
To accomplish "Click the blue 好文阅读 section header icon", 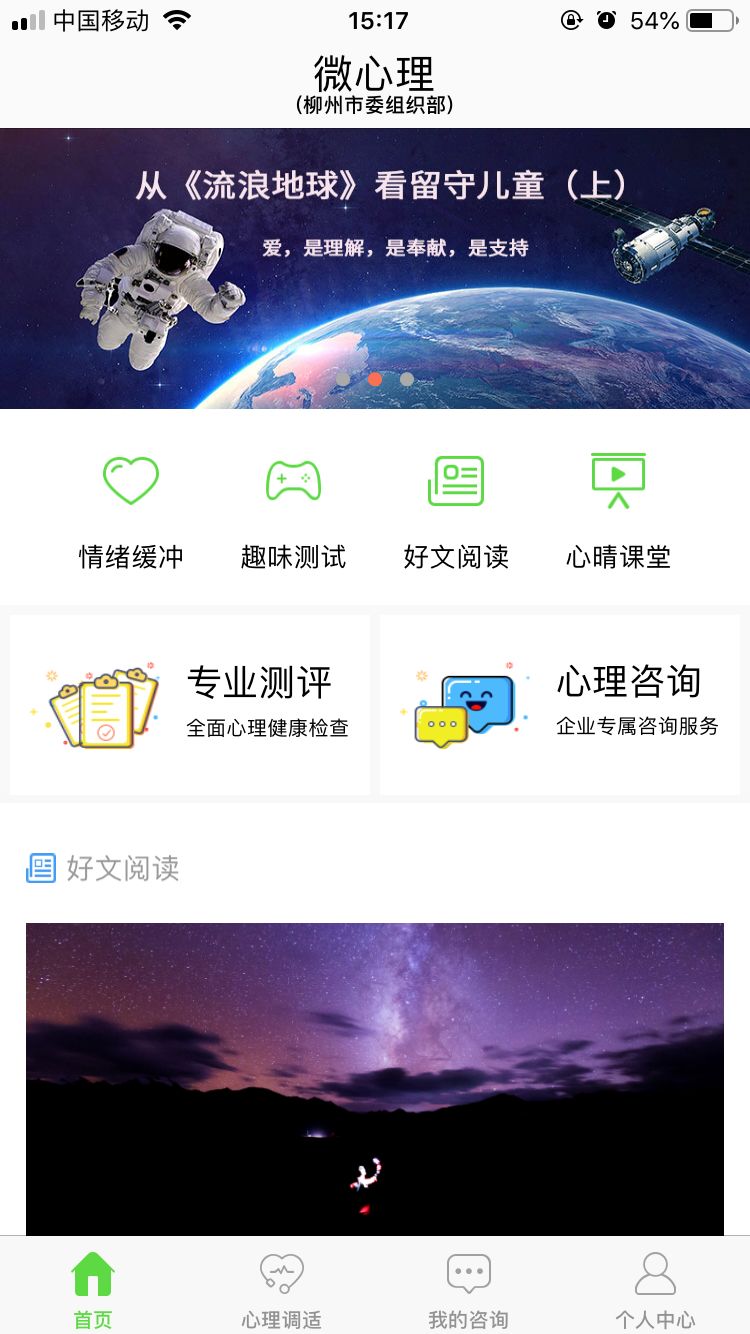I will pyautogui.click(x=42, y=868).
